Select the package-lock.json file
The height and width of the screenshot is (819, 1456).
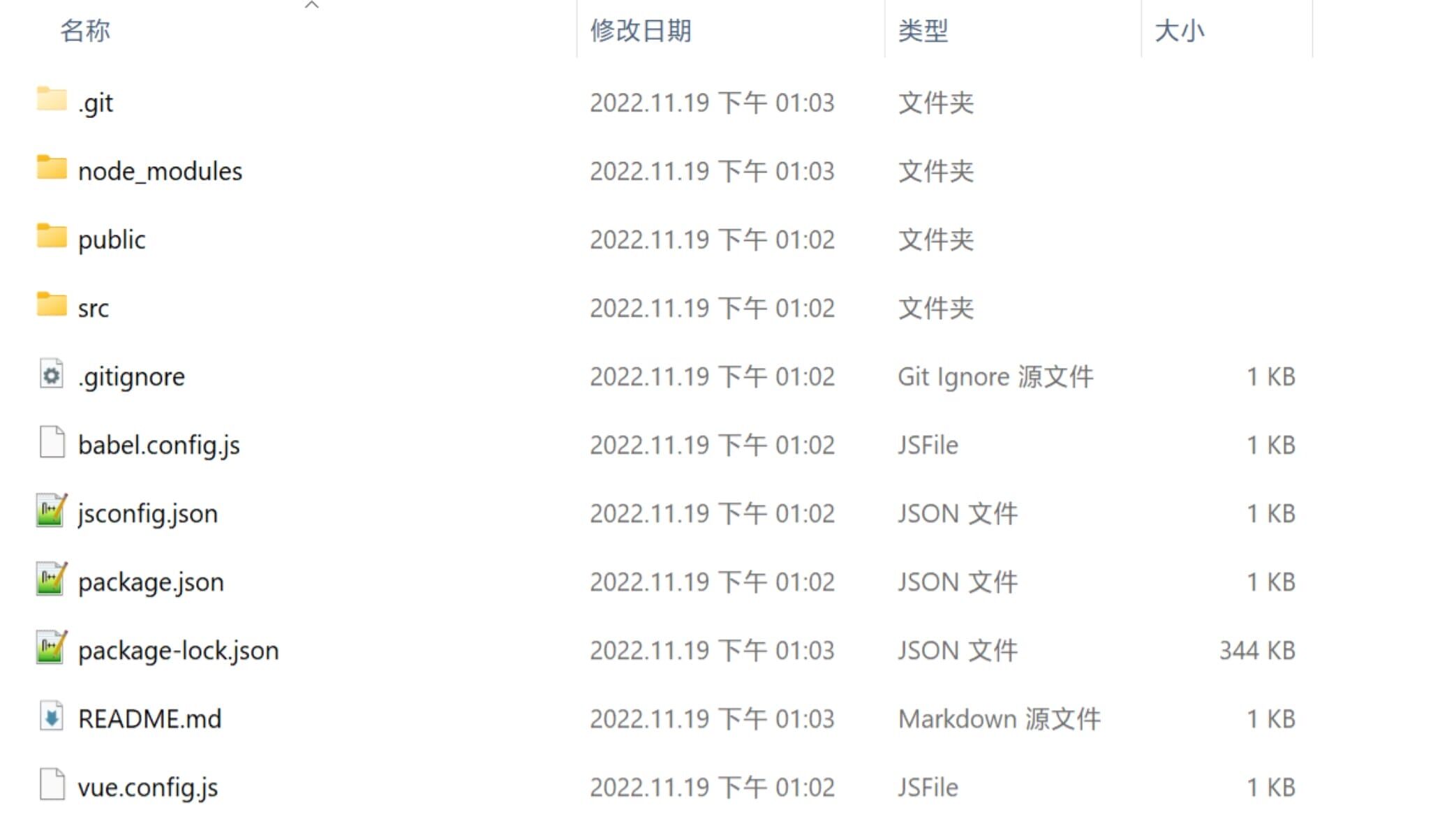178,651
